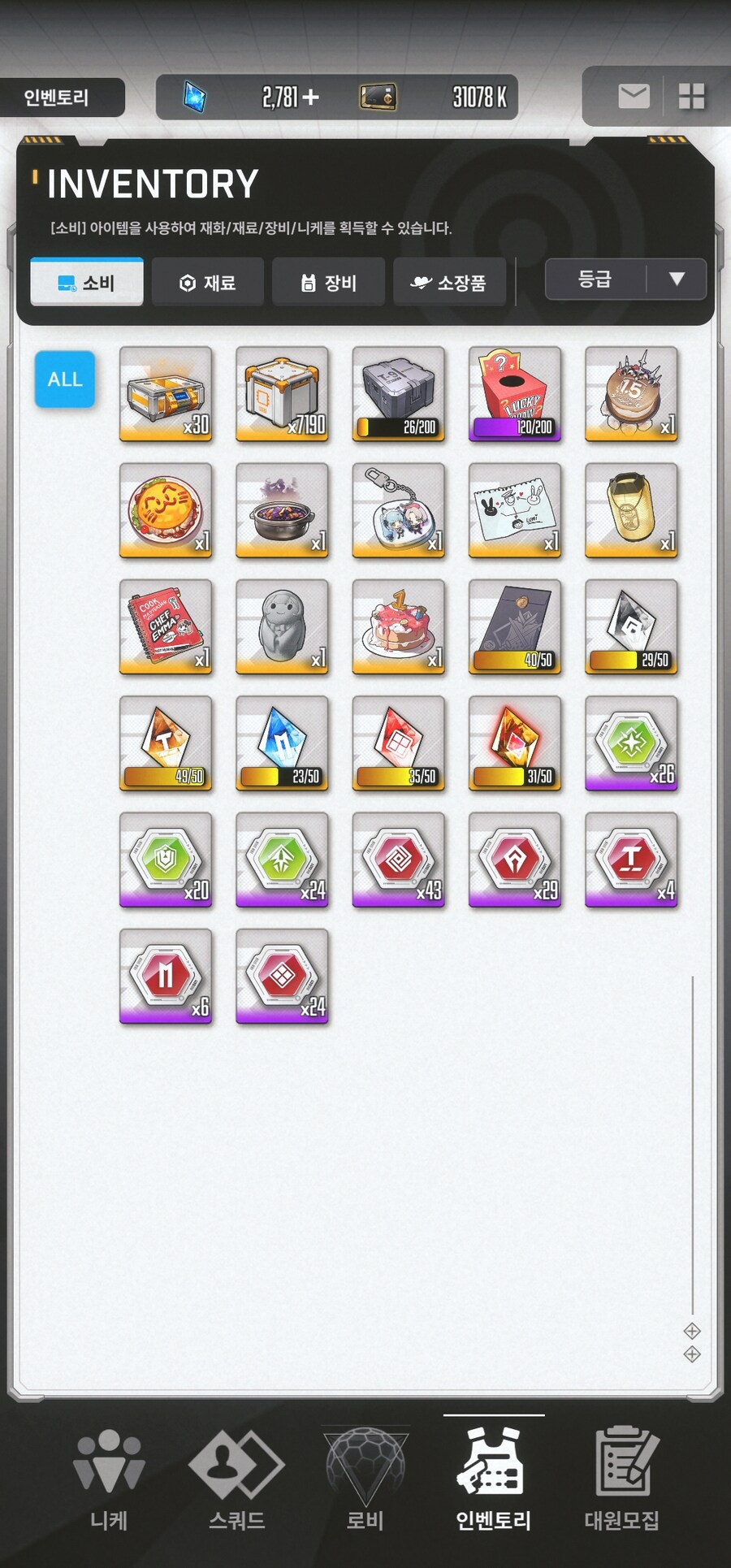The image size is (731, 1568).
Task: Open the Lucky Draw box 120/200
Action: pos(515,394)
